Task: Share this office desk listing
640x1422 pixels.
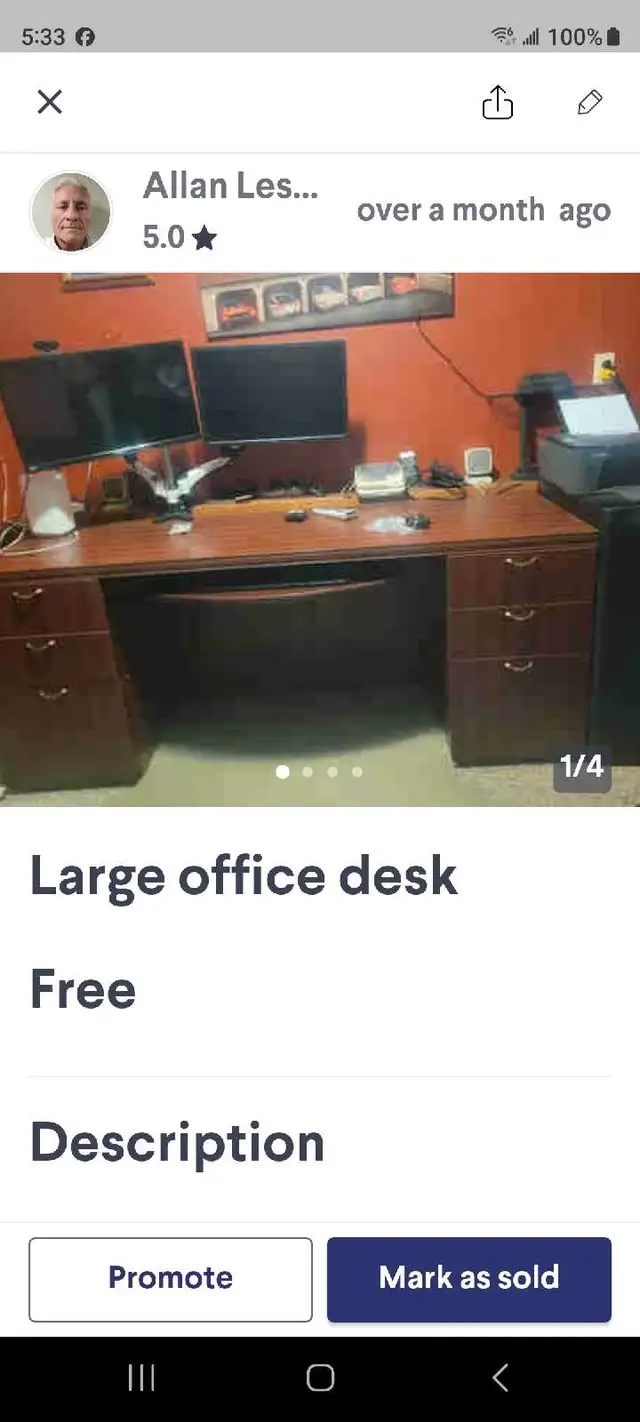Action: (497, 102)
